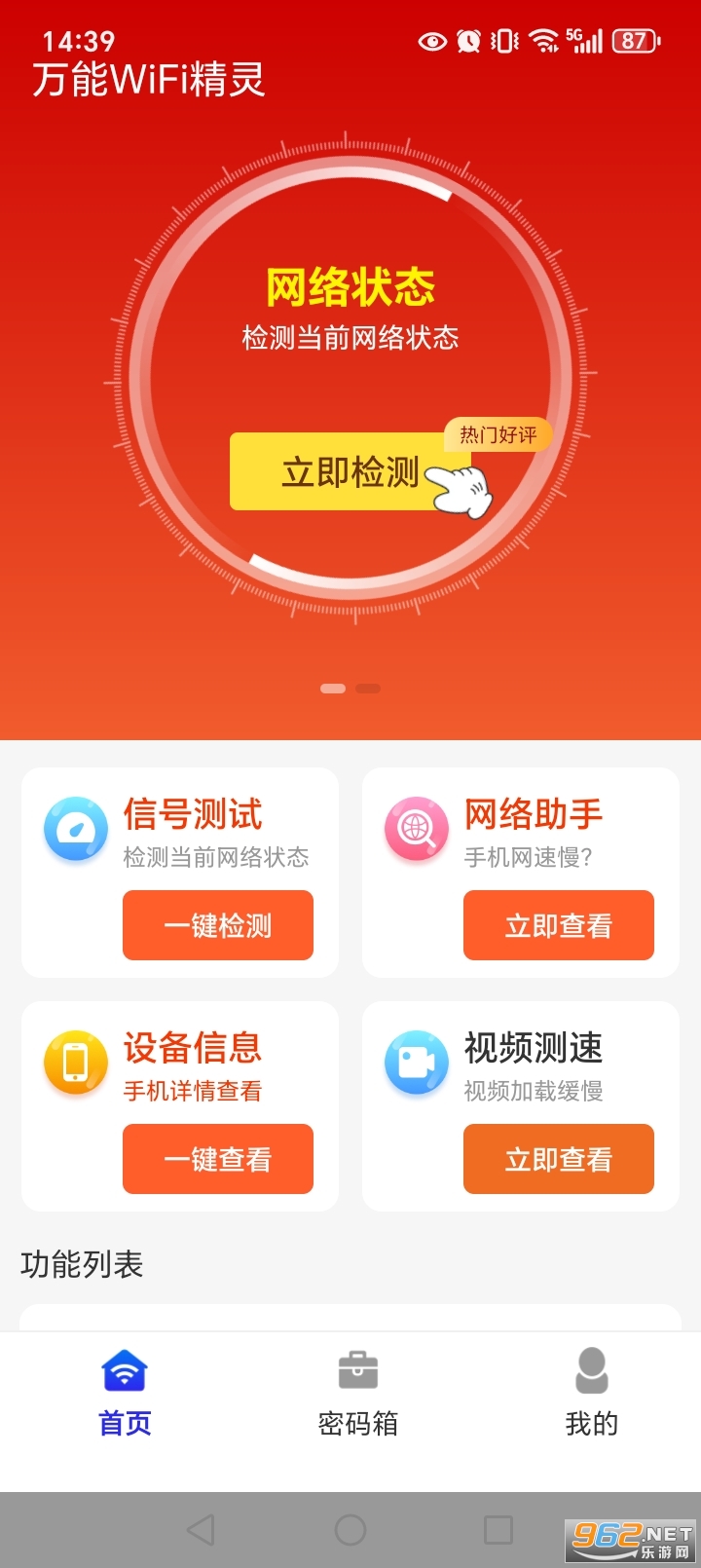Image resolution: width=701 pixels, height=1568 pixels.
Task: Open the 密码箱 briefcase icon
Action: (357, 1369)
